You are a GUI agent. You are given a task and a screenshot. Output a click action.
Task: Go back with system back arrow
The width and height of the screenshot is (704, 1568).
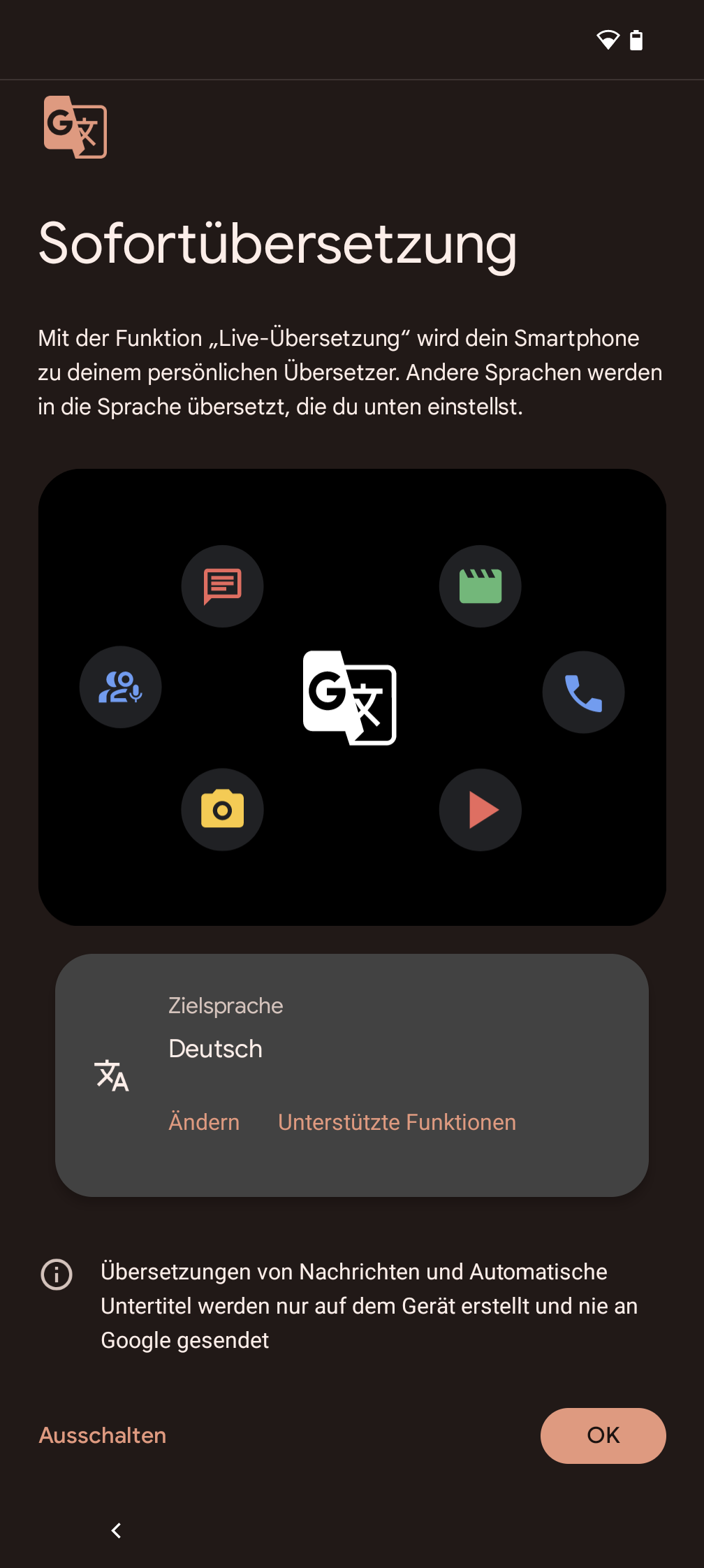tap(117, 1530)
